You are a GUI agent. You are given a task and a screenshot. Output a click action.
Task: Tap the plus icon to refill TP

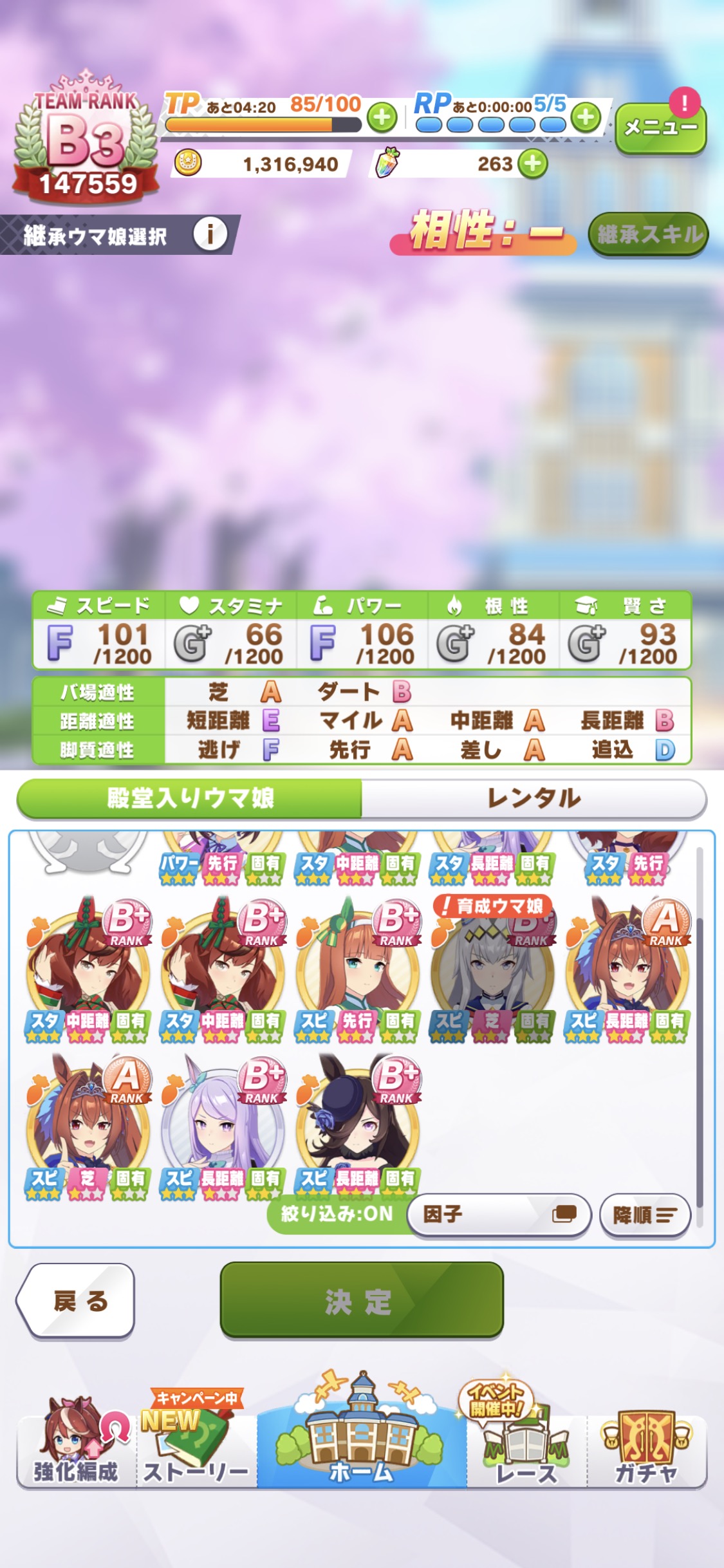pos(382,118)
